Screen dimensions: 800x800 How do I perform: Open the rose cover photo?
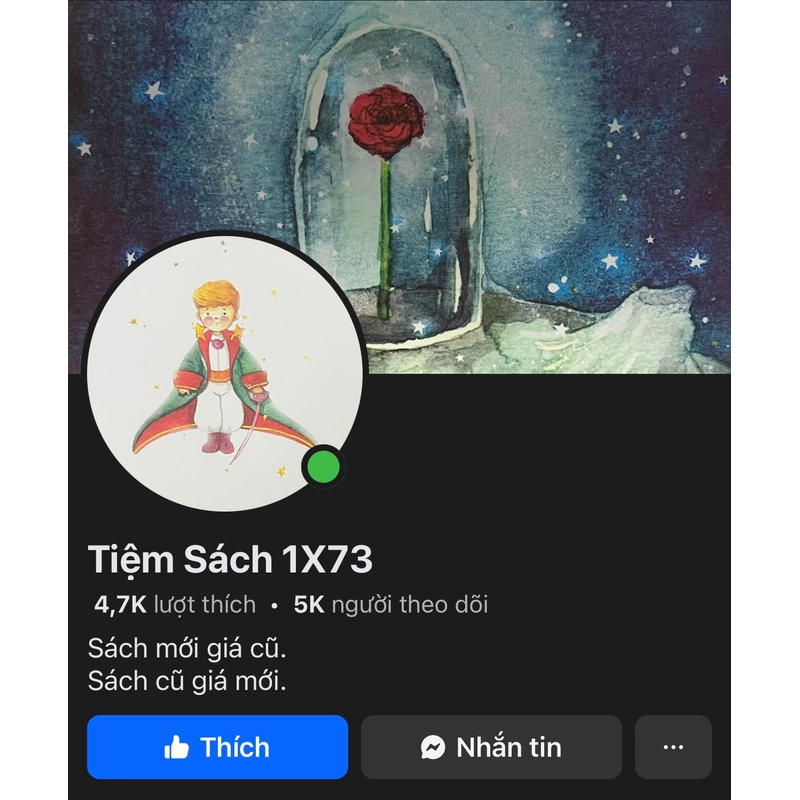(500, 150)
